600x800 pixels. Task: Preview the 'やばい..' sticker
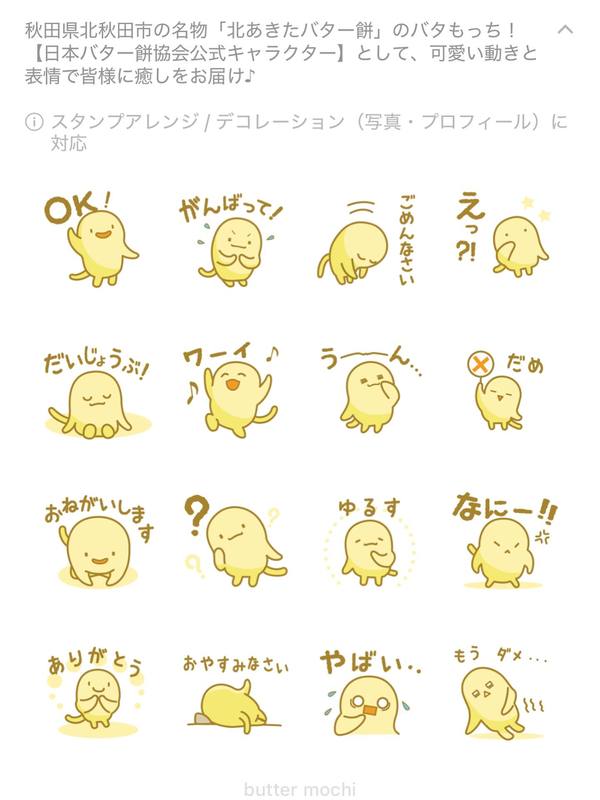click(x=366, y=692)
